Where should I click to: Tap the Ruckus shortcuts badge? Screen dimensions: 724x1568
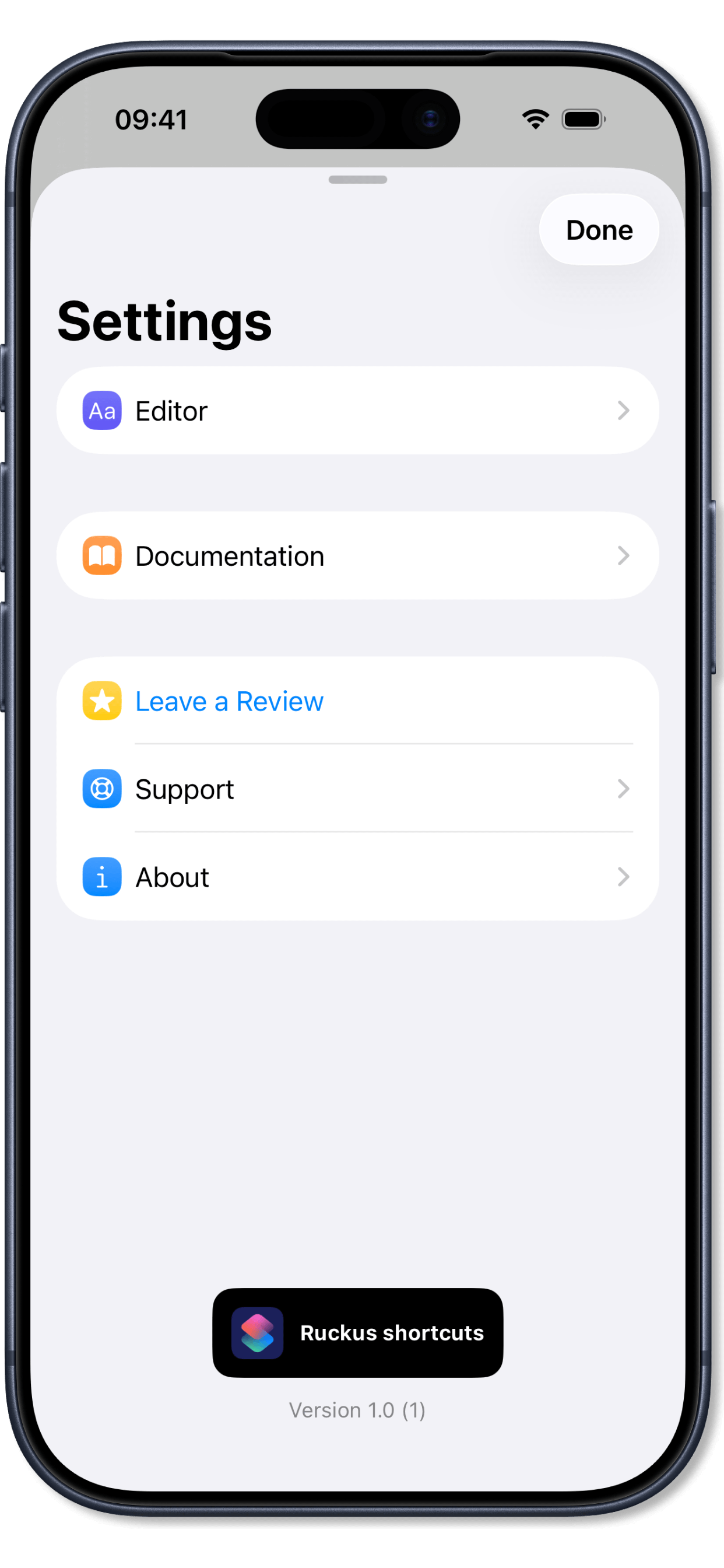pyautogui.click(x=358, y=1333)
